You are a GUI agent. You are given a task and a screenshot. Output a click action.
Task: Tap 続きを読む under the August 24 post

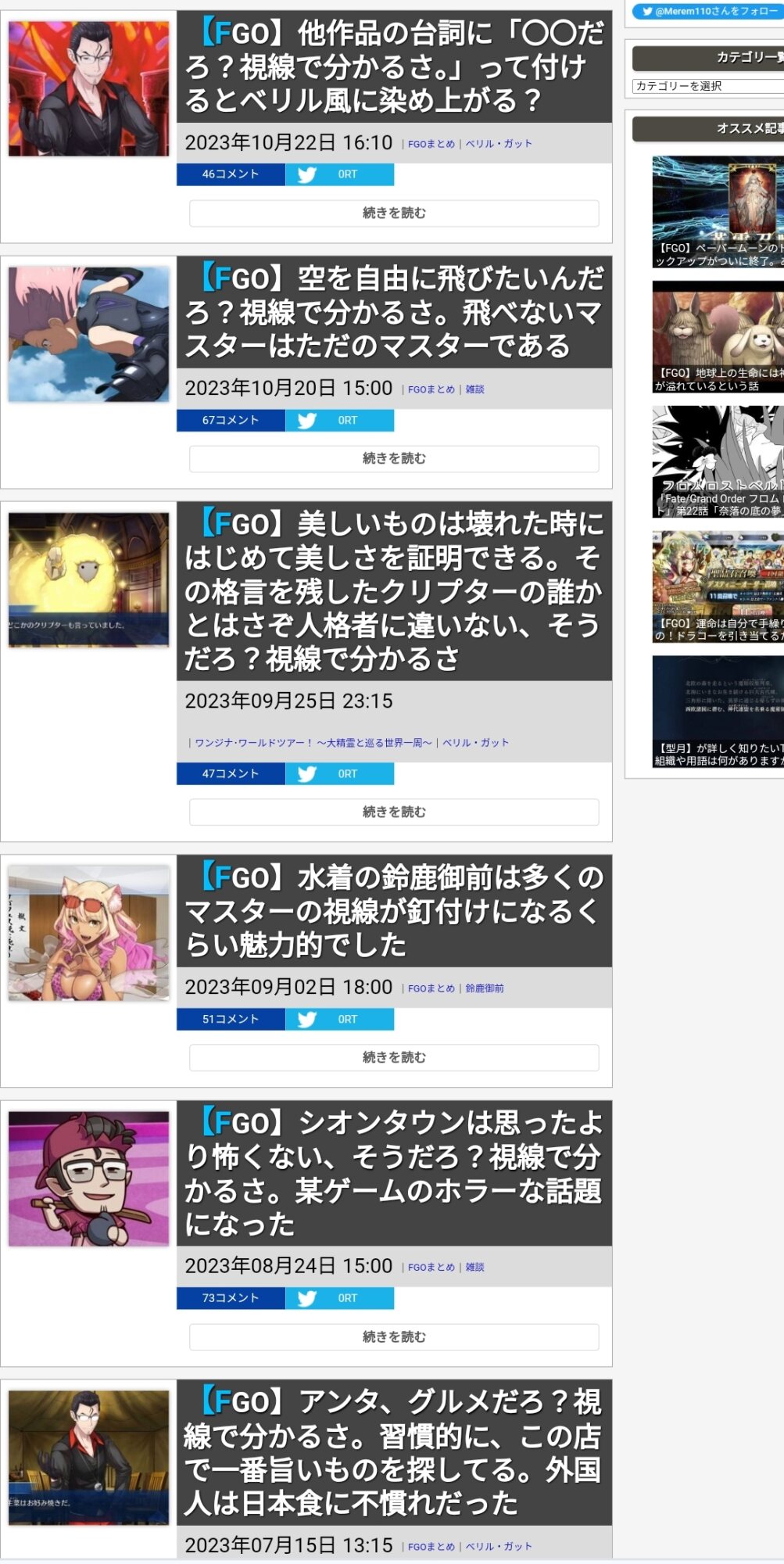coord(394,1337)
